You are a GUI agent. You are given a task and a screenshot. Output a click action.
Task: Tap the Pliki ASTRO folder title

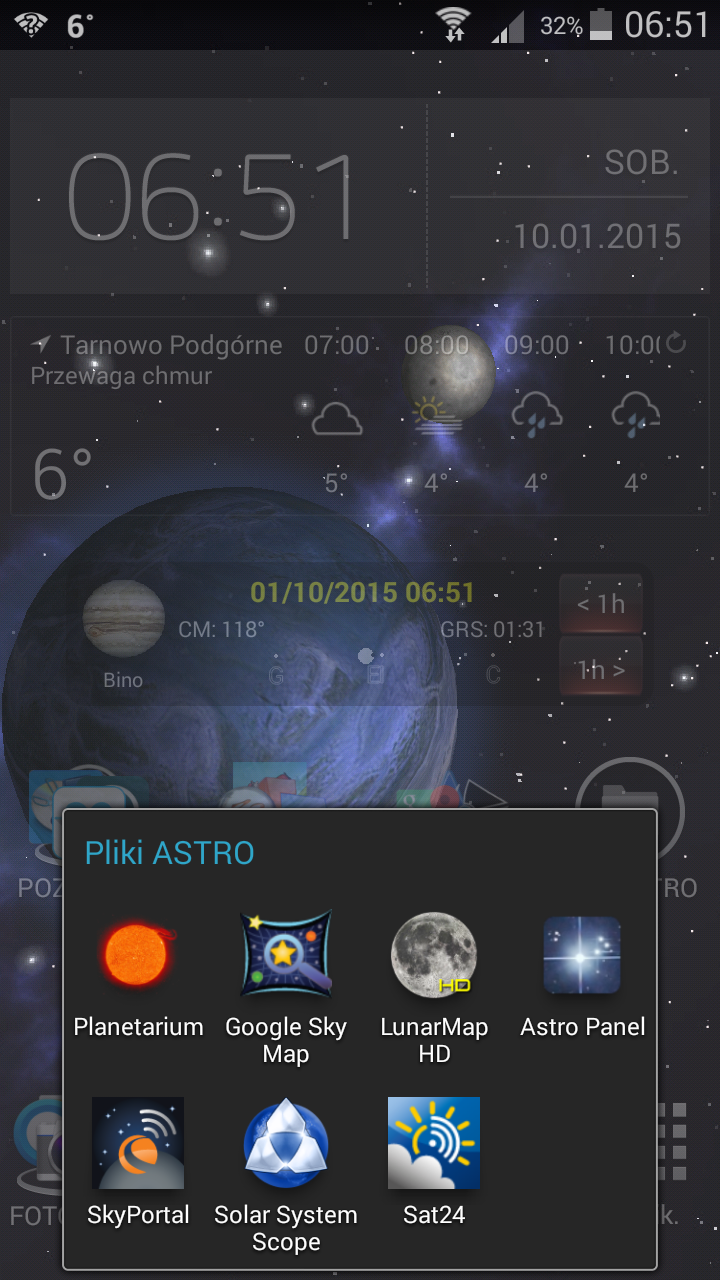click(x=170, y=853)
